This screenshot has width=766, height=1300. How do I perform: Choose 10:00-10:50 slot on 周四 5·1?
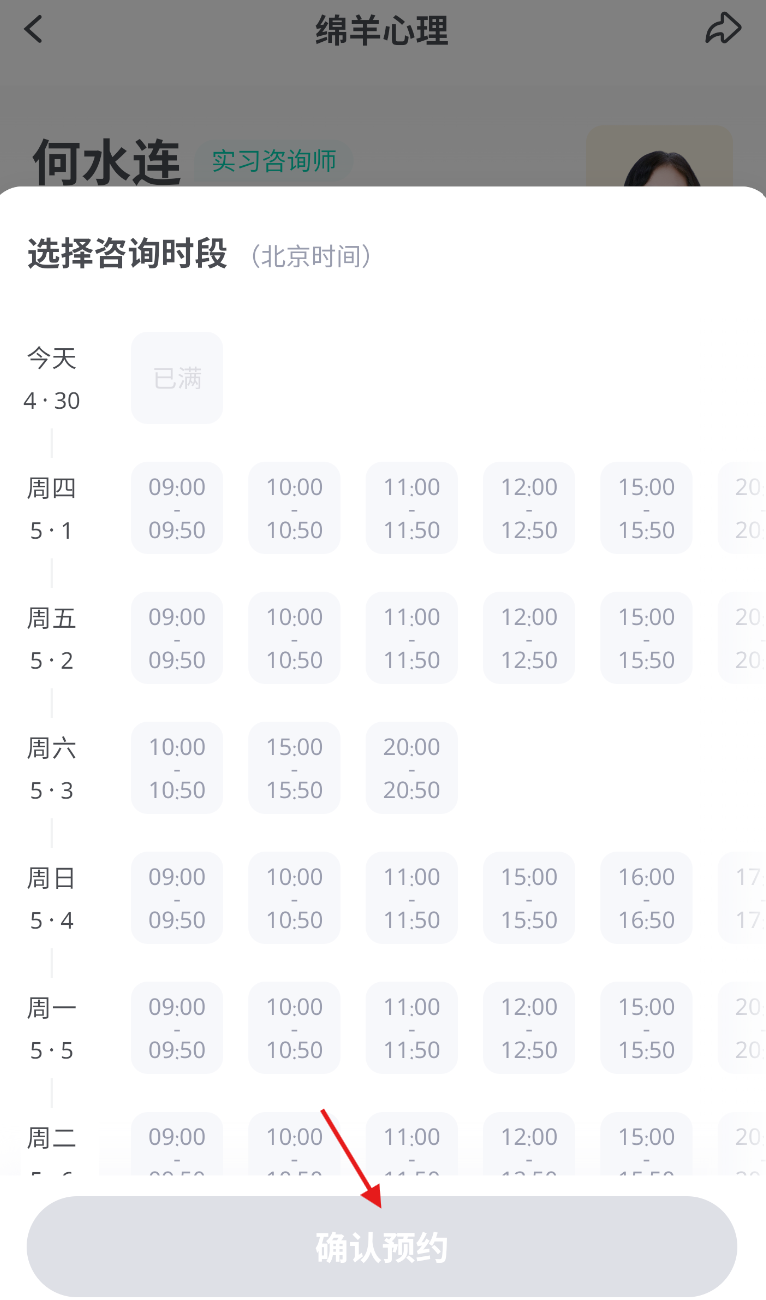point(294,508)
